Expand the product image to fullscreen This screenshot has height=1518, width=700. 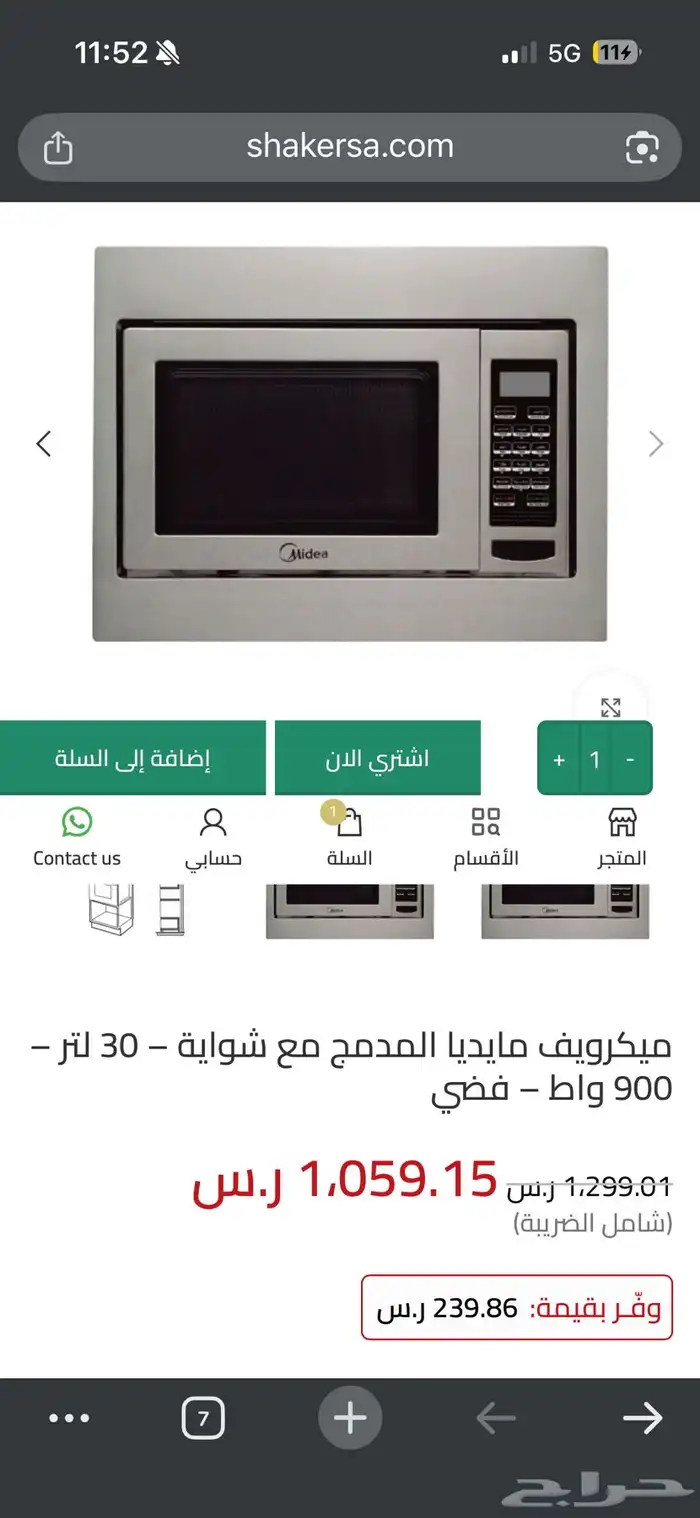click(611, 707)
